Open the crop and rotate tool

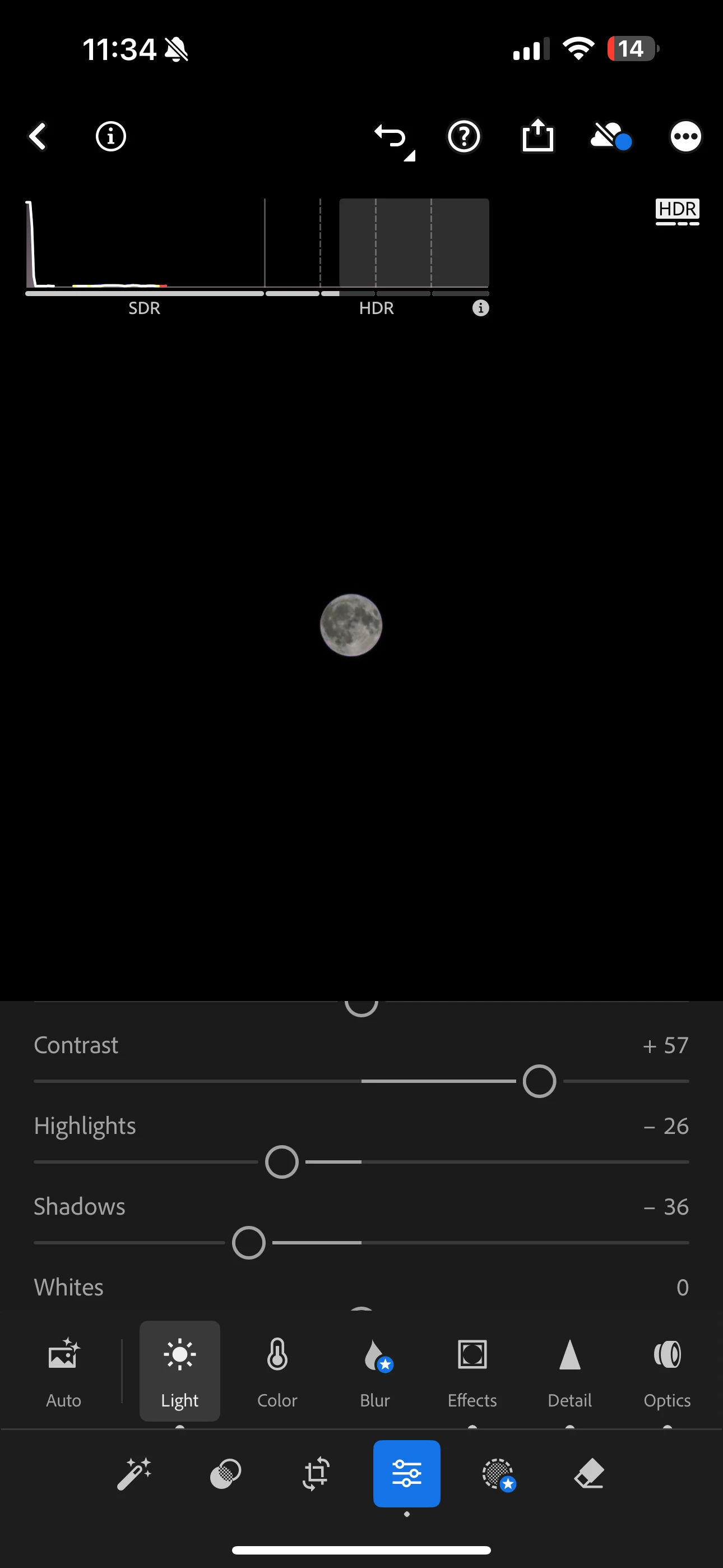click(316, 1474)
